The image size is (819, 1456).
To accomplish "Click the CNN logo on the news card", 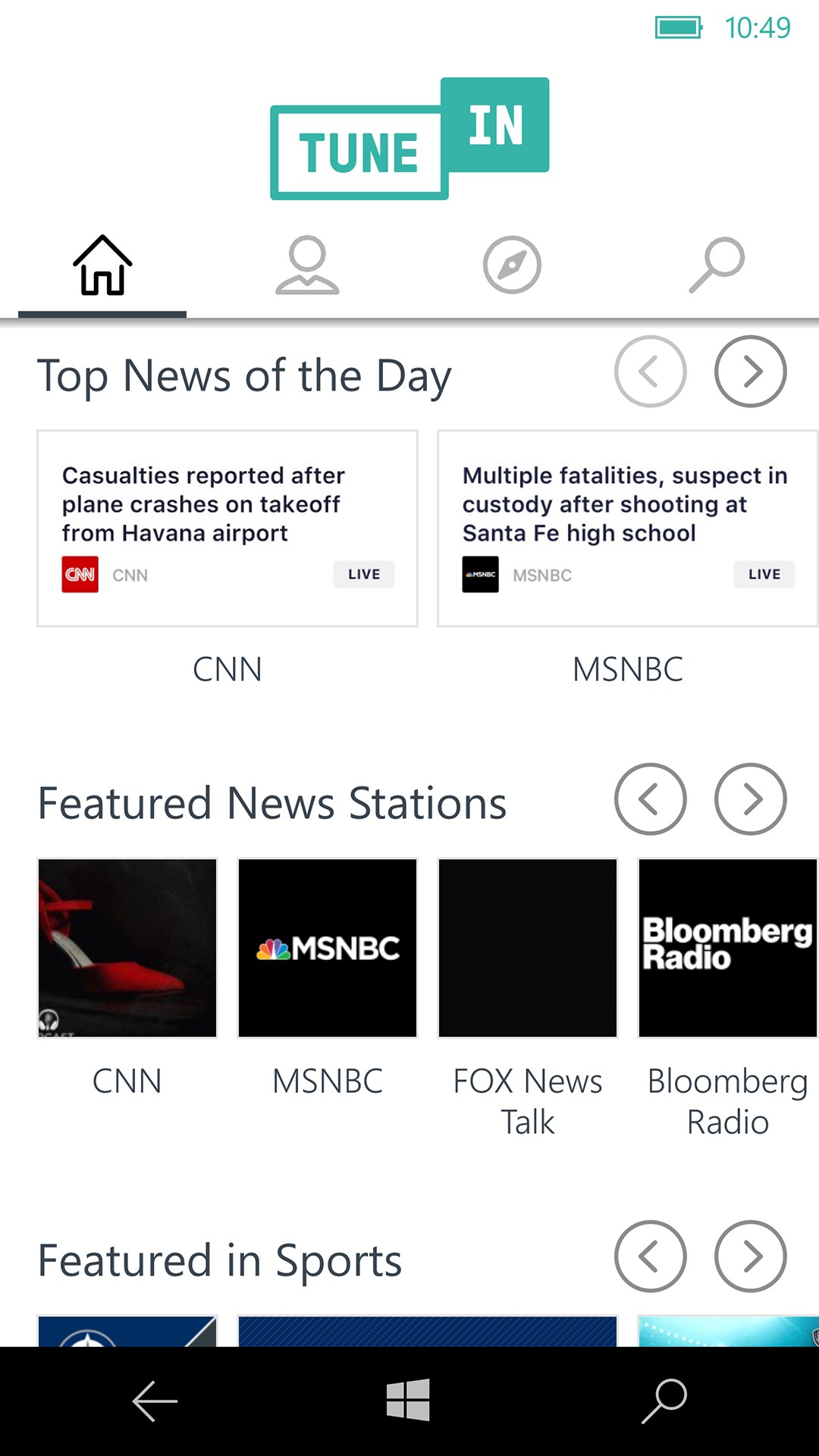I will pos(79,574).
